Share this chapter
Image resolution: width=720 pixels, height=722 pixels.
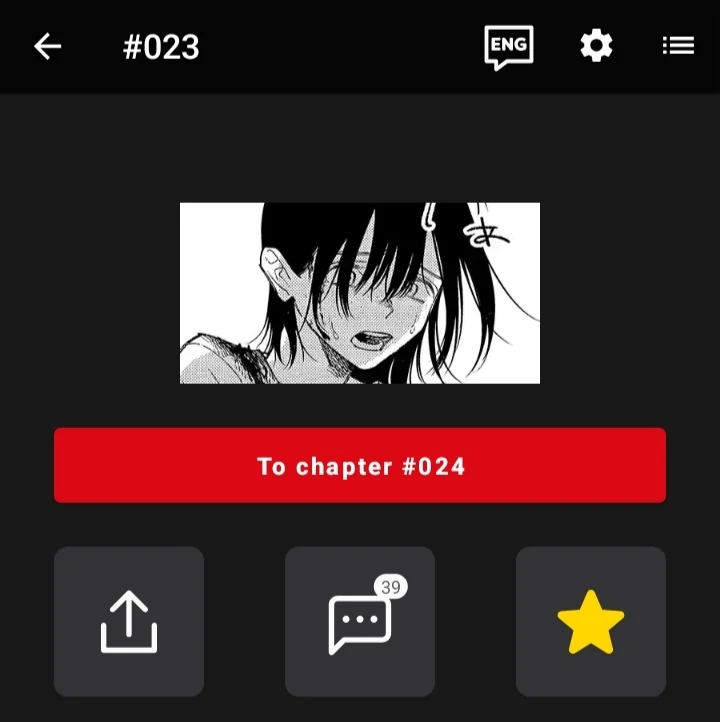pyautogui.click(x=129, y=622)
